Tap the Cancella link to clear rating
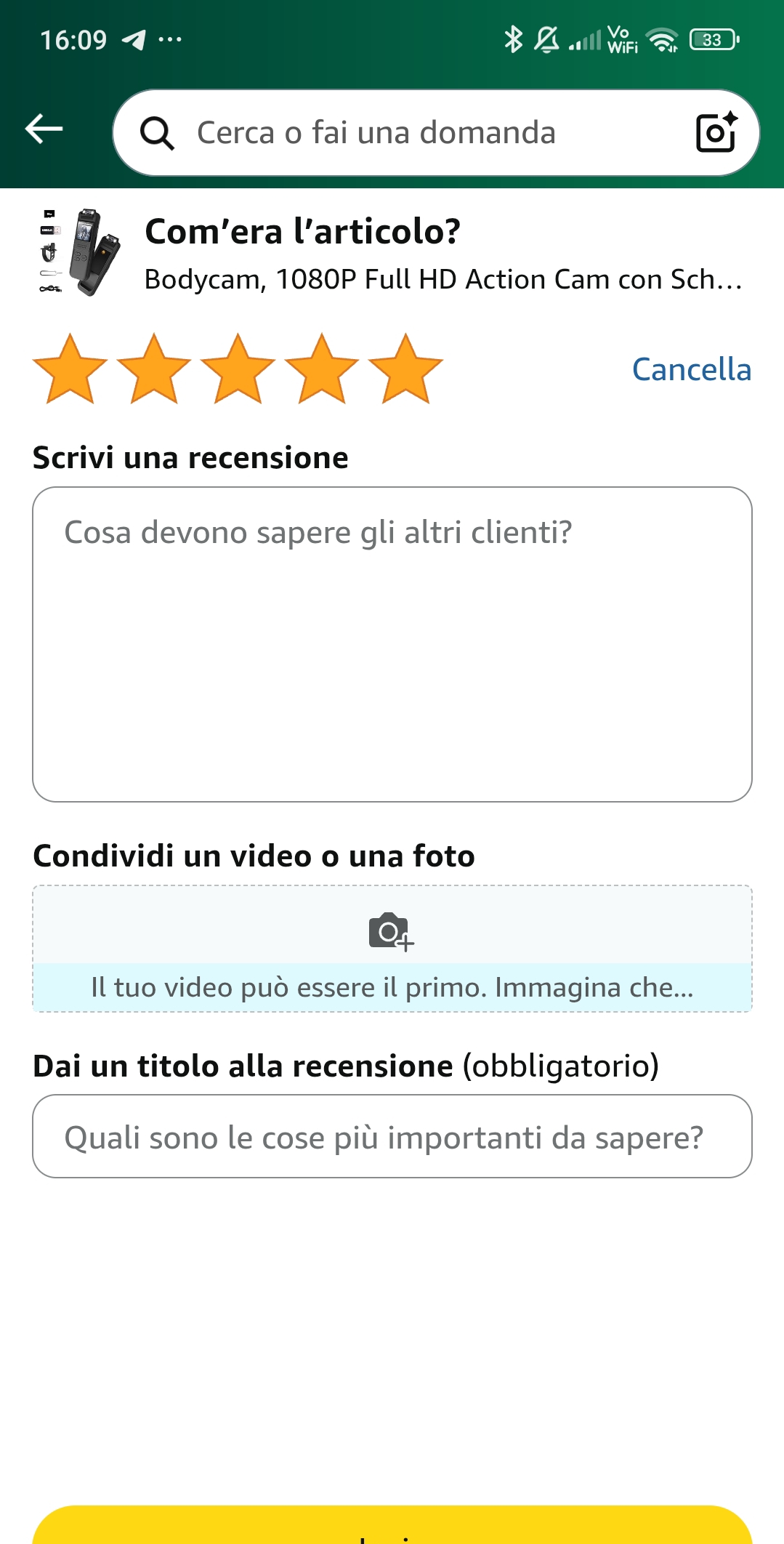 tap(691, 370)
